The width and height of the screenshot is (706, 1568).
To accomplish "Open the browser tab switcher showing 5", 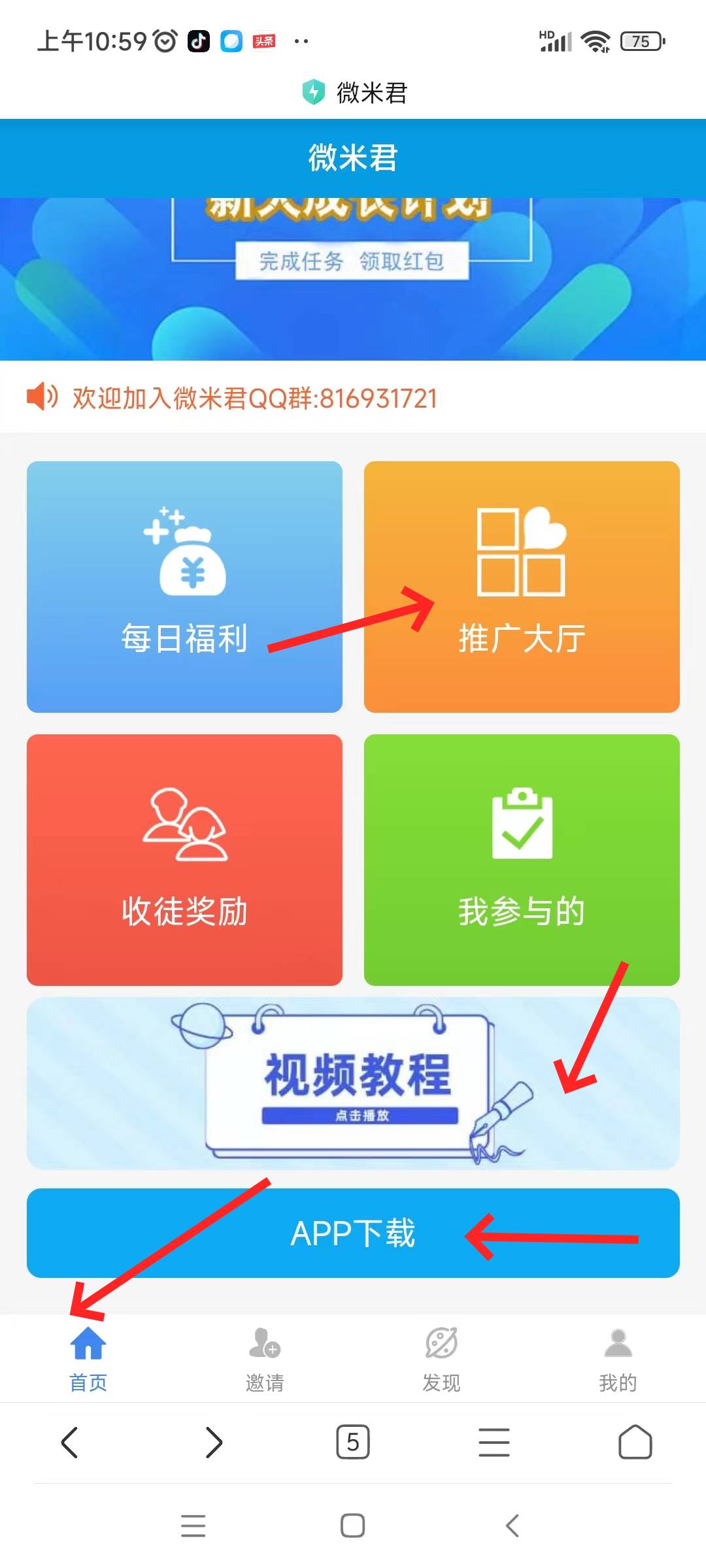I will point(353,1442).
